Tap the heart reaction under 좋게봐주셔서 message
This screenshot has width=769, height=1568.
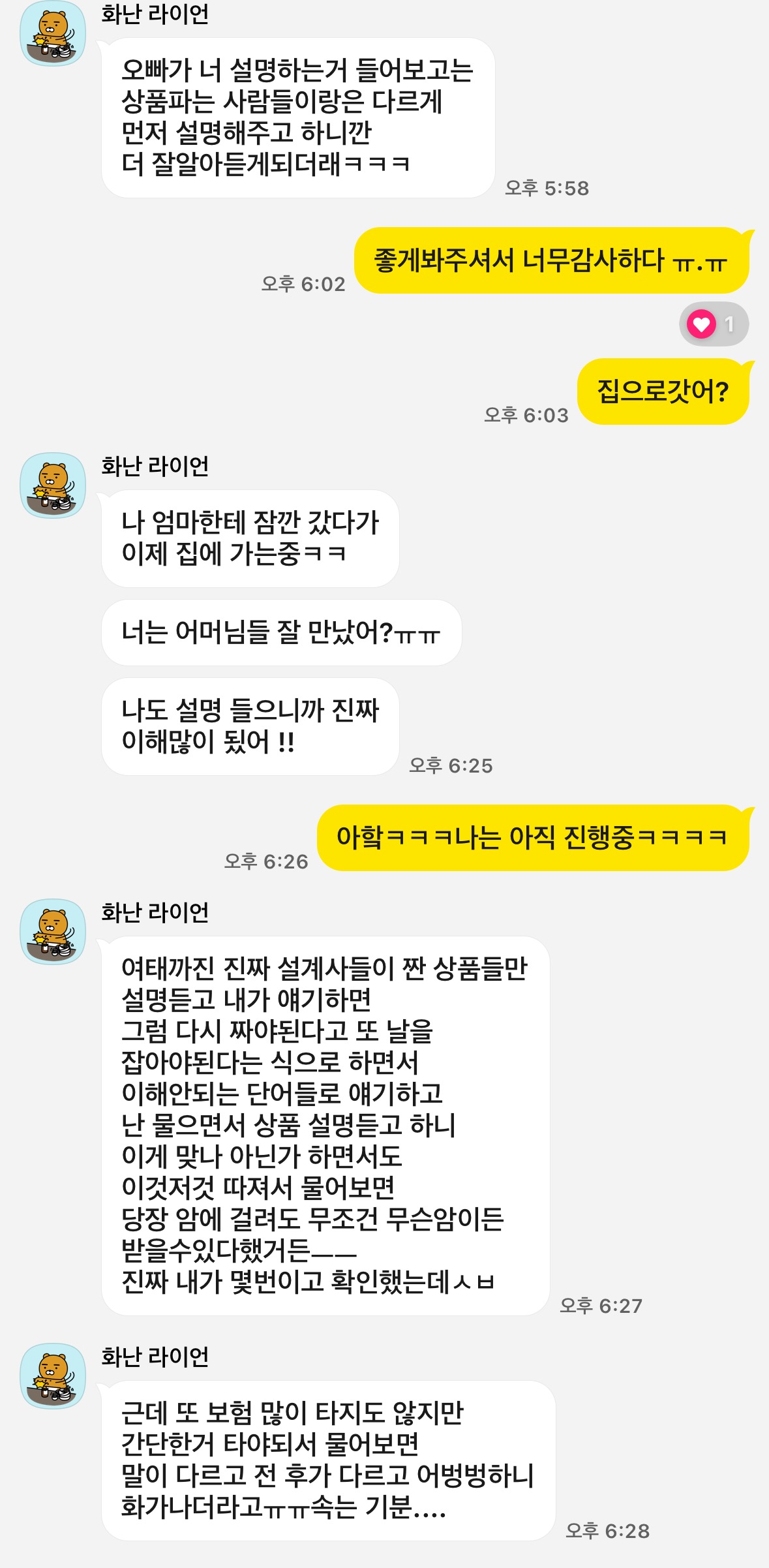(x=713, y=324)
